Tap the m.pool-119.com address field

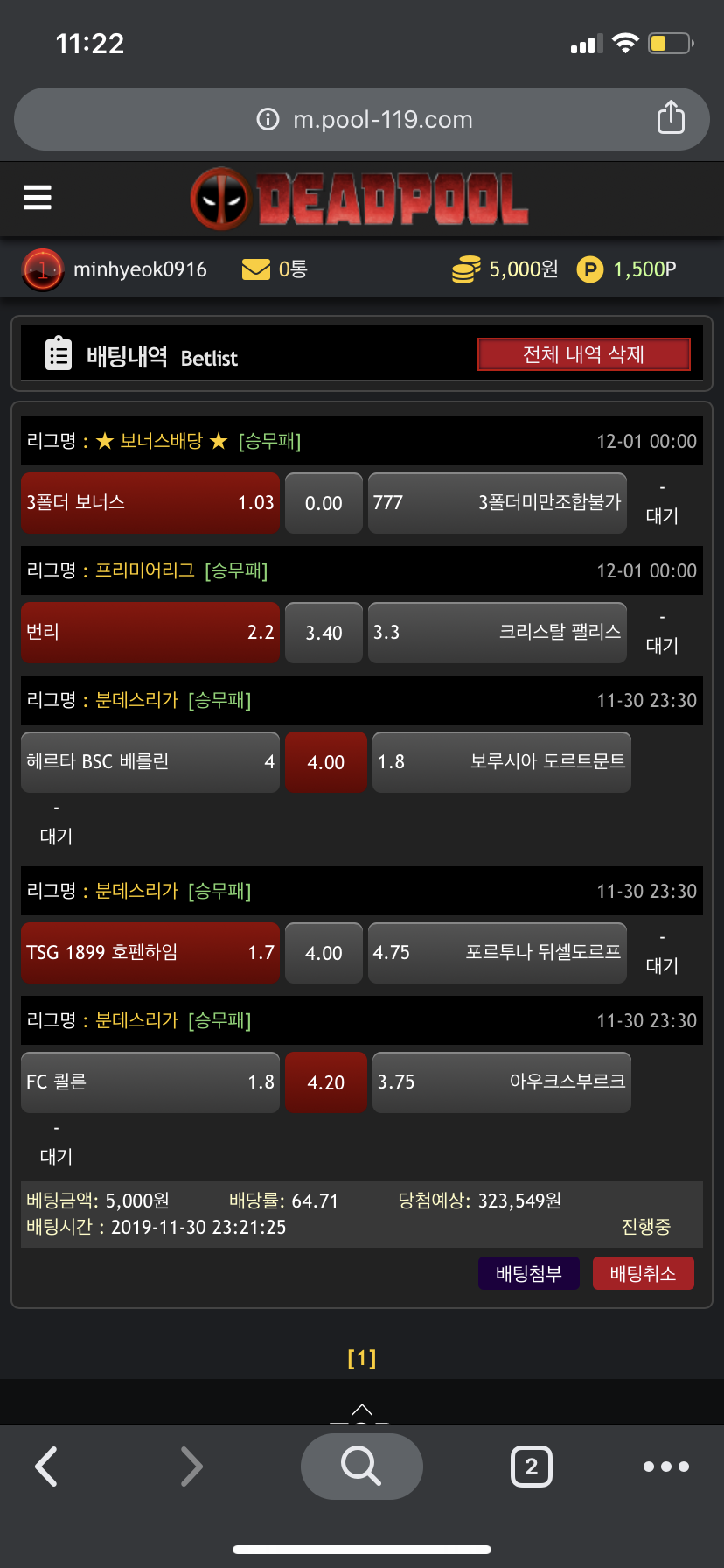point(362,119)
